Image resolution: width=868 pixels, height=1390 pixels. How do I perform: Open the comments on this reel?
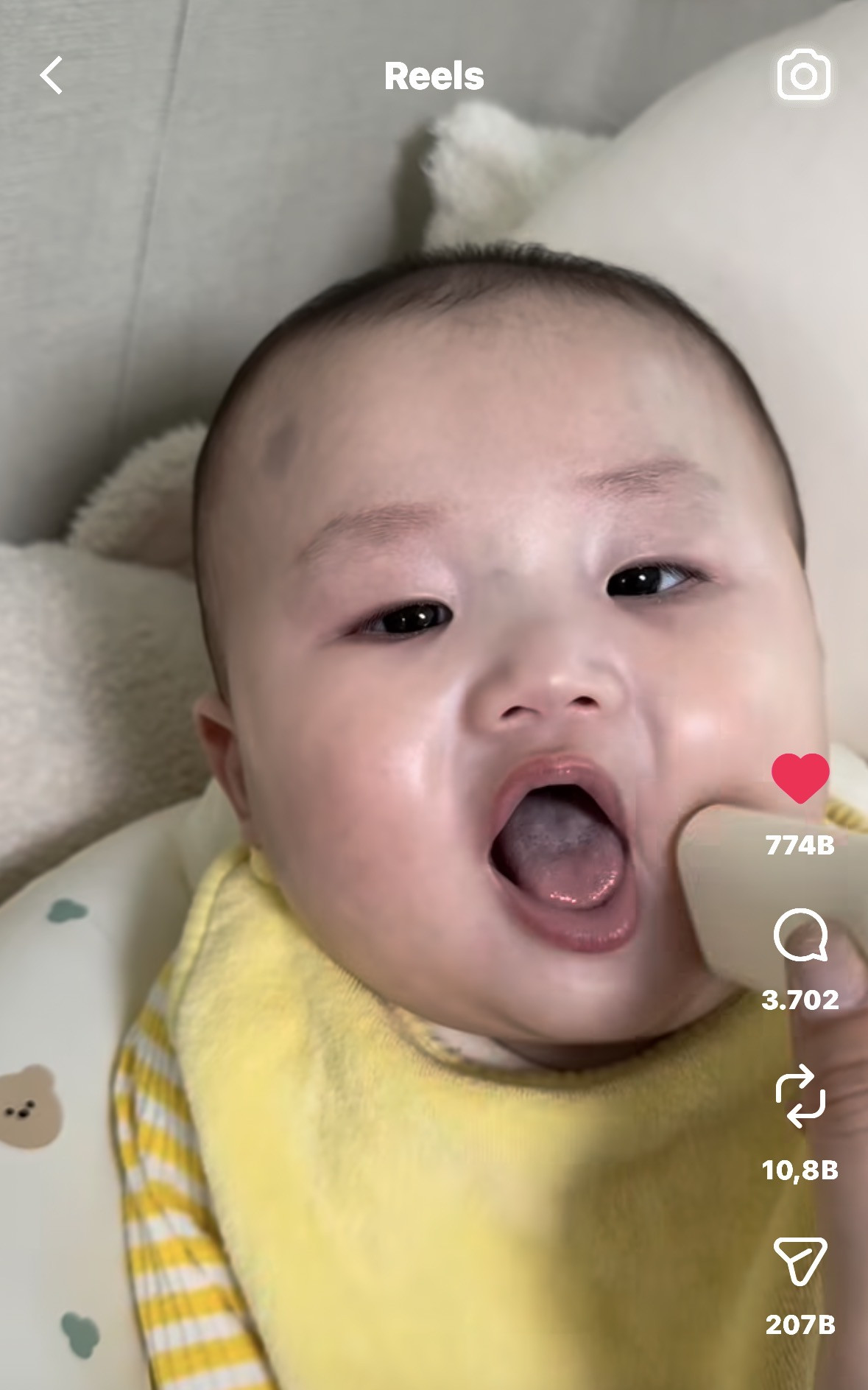(800, 935)
